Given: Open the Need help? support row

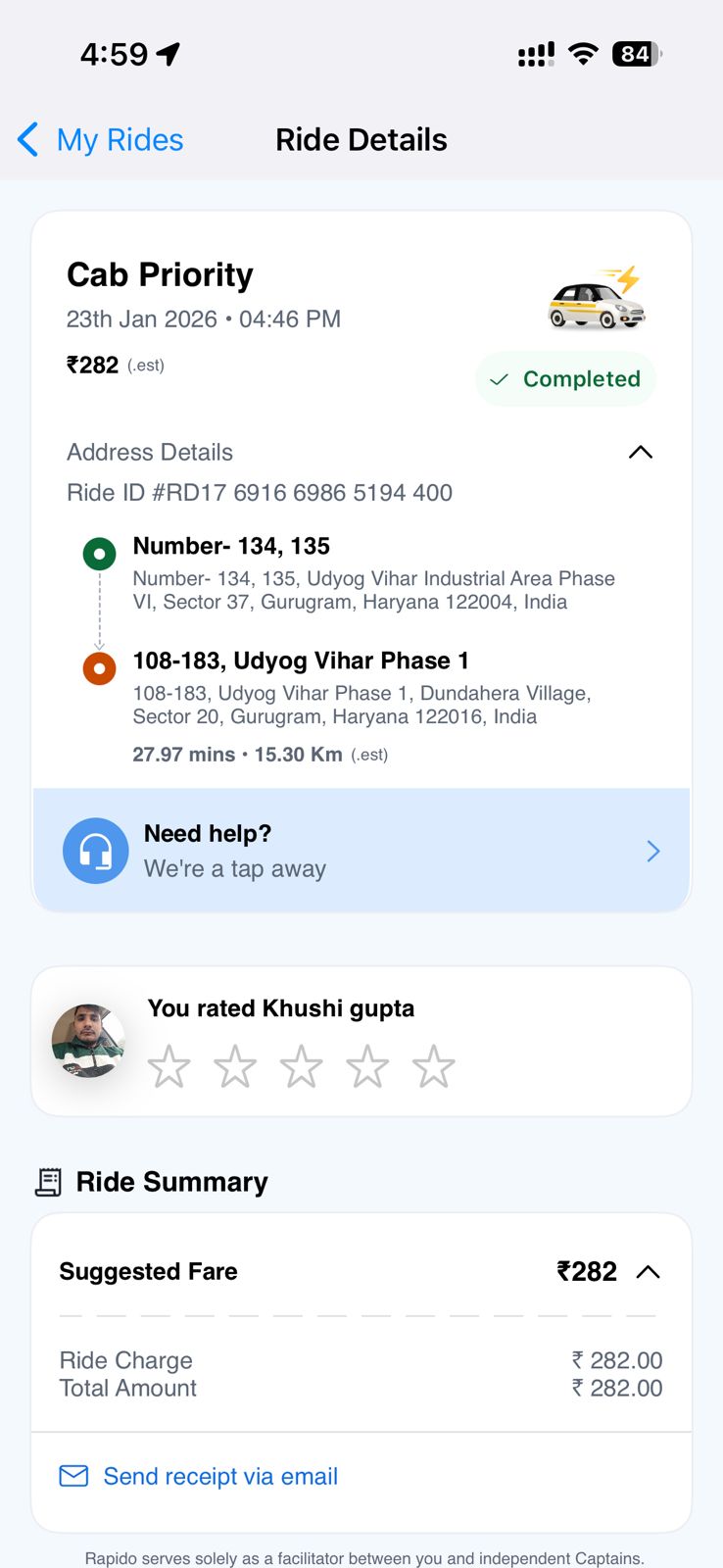Looking at the screenshot, I should coord(361,851).
